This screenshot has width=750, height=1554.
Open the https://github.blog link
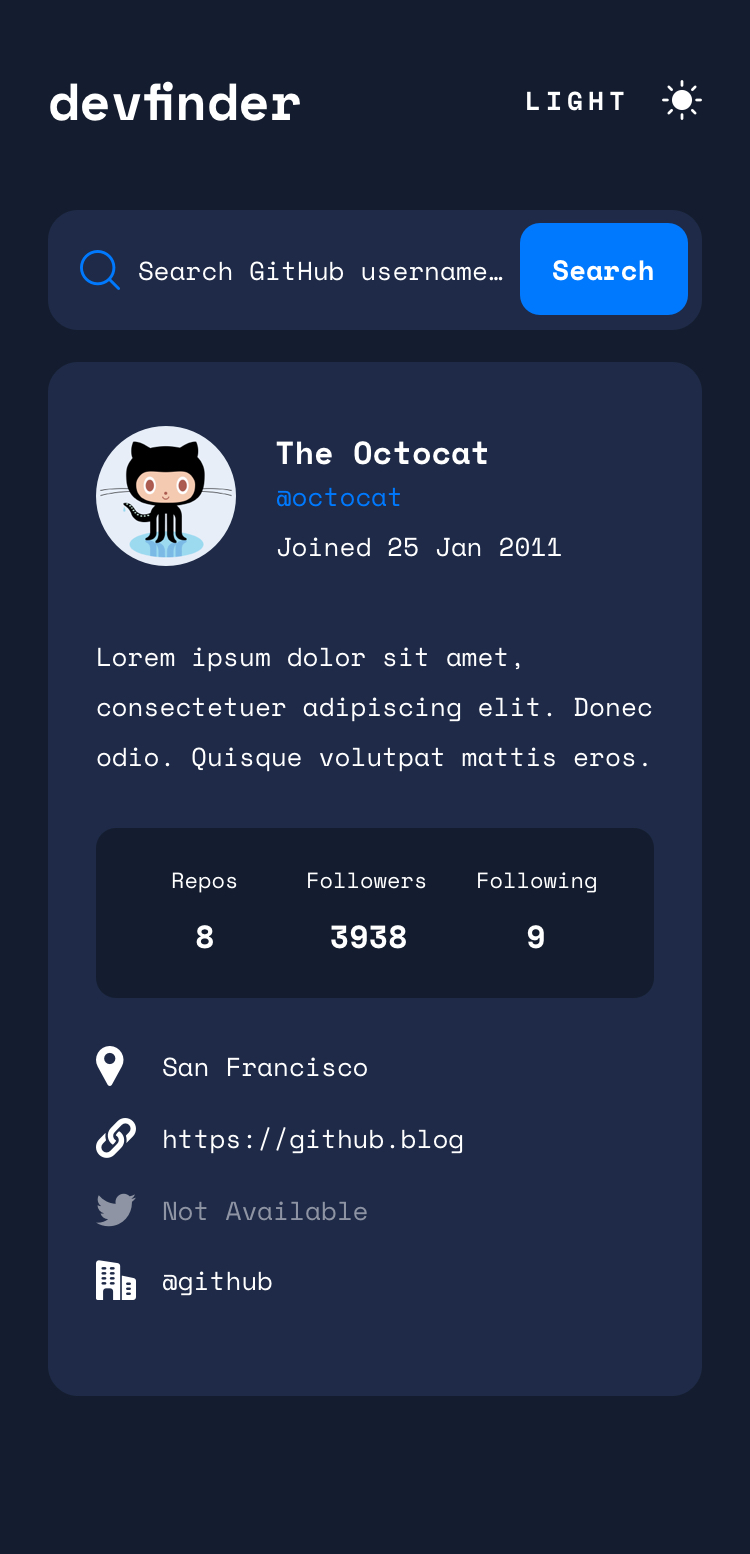[x=313, y=1139]
